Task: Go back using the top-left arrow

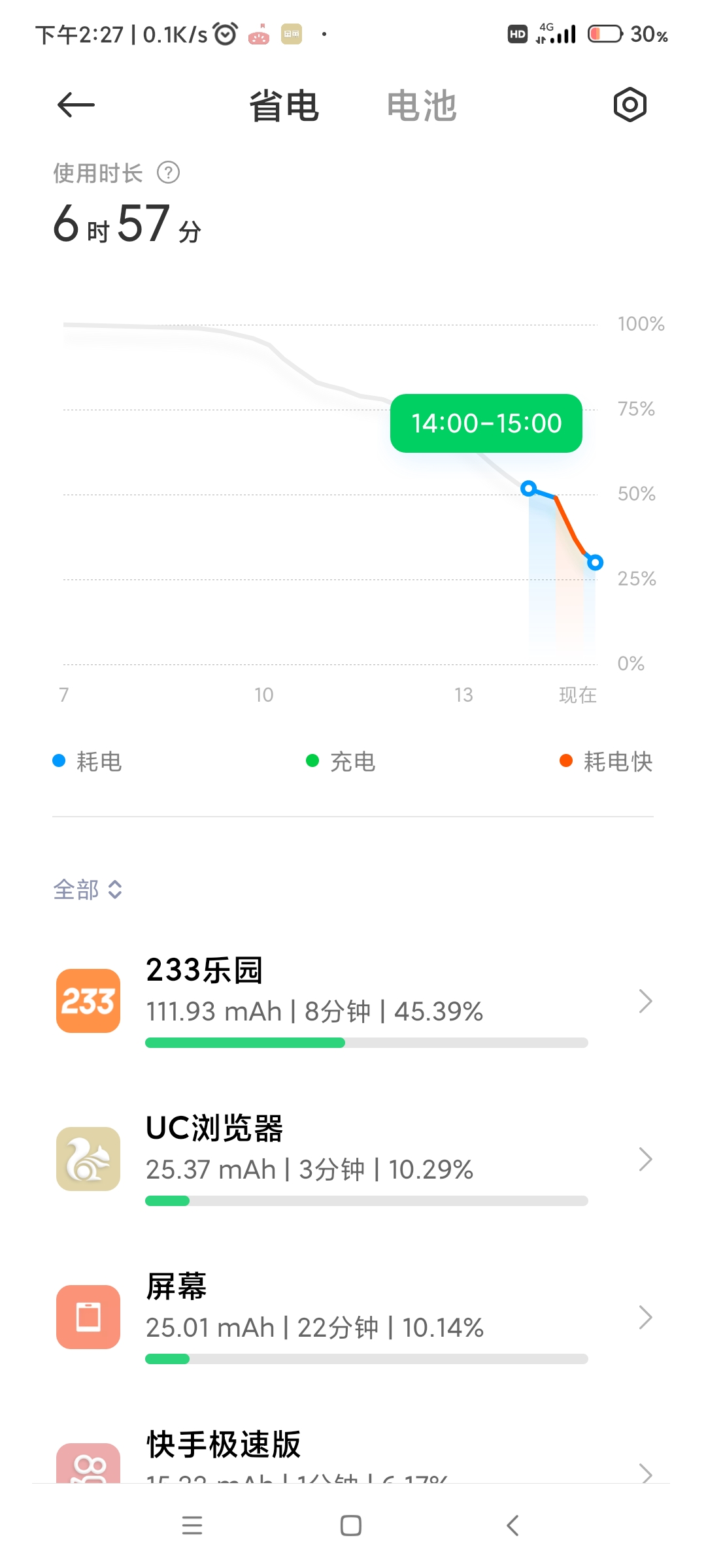Action: click(x=76, y=105)
